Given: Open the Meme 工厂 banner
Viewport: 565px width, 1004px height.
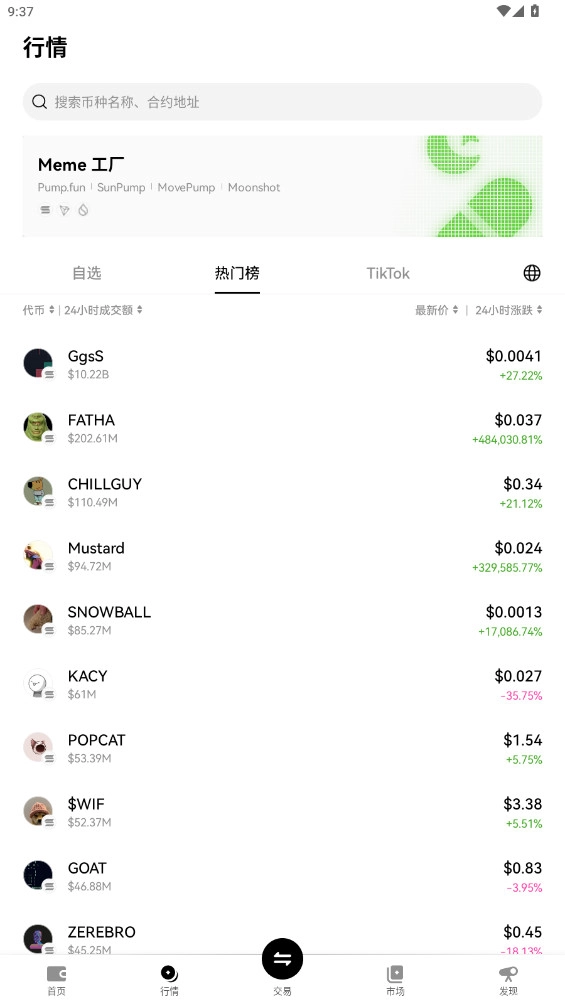Looking at the screenshot, I should coord(282,186).
